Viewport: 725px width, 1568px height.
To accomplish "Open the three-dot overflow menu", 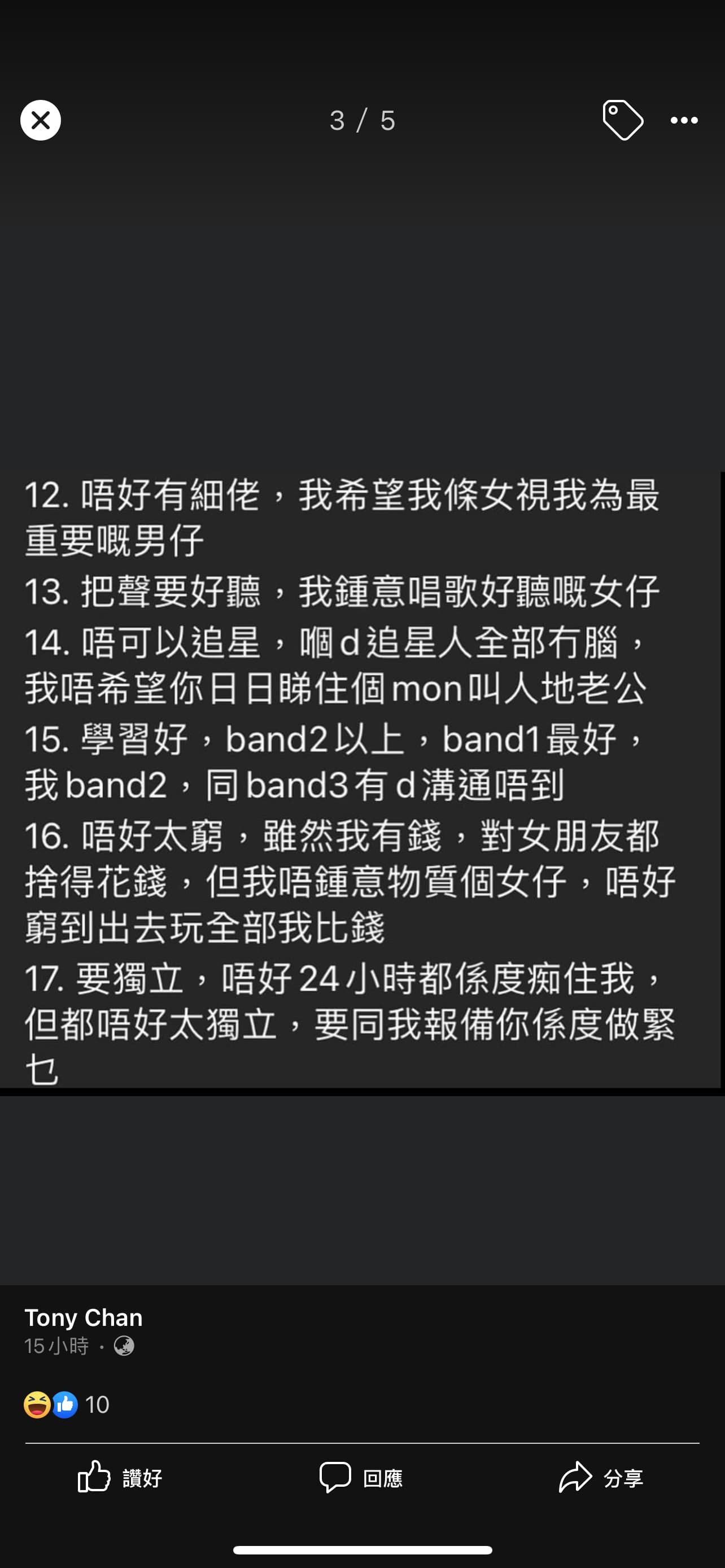I will 684,121.
